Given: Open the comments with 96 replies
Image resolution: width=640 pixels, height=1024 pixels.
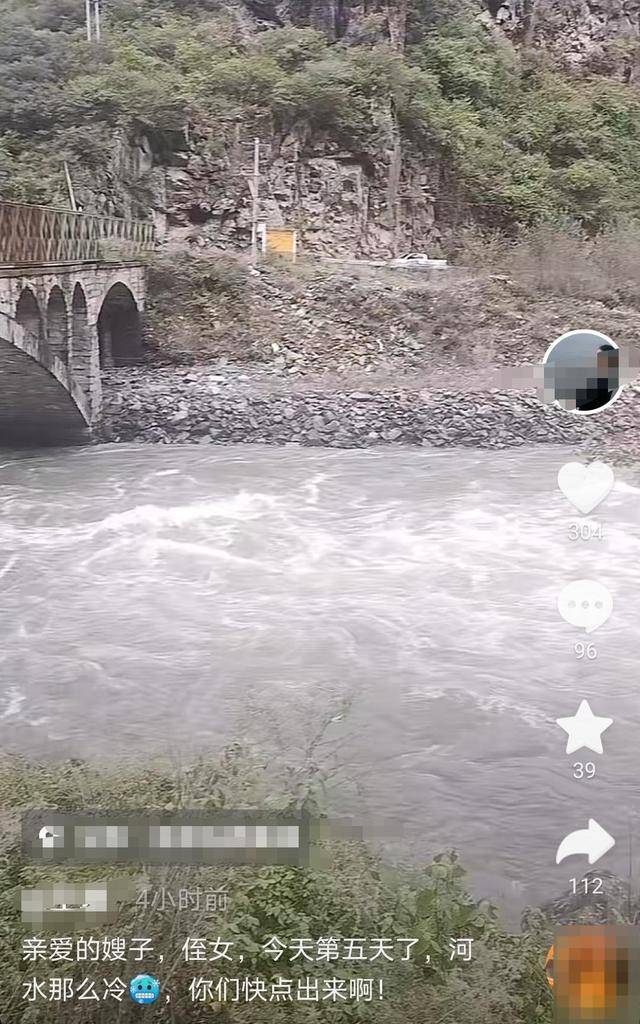Looking at the screenshot, I should pos(585,606).
